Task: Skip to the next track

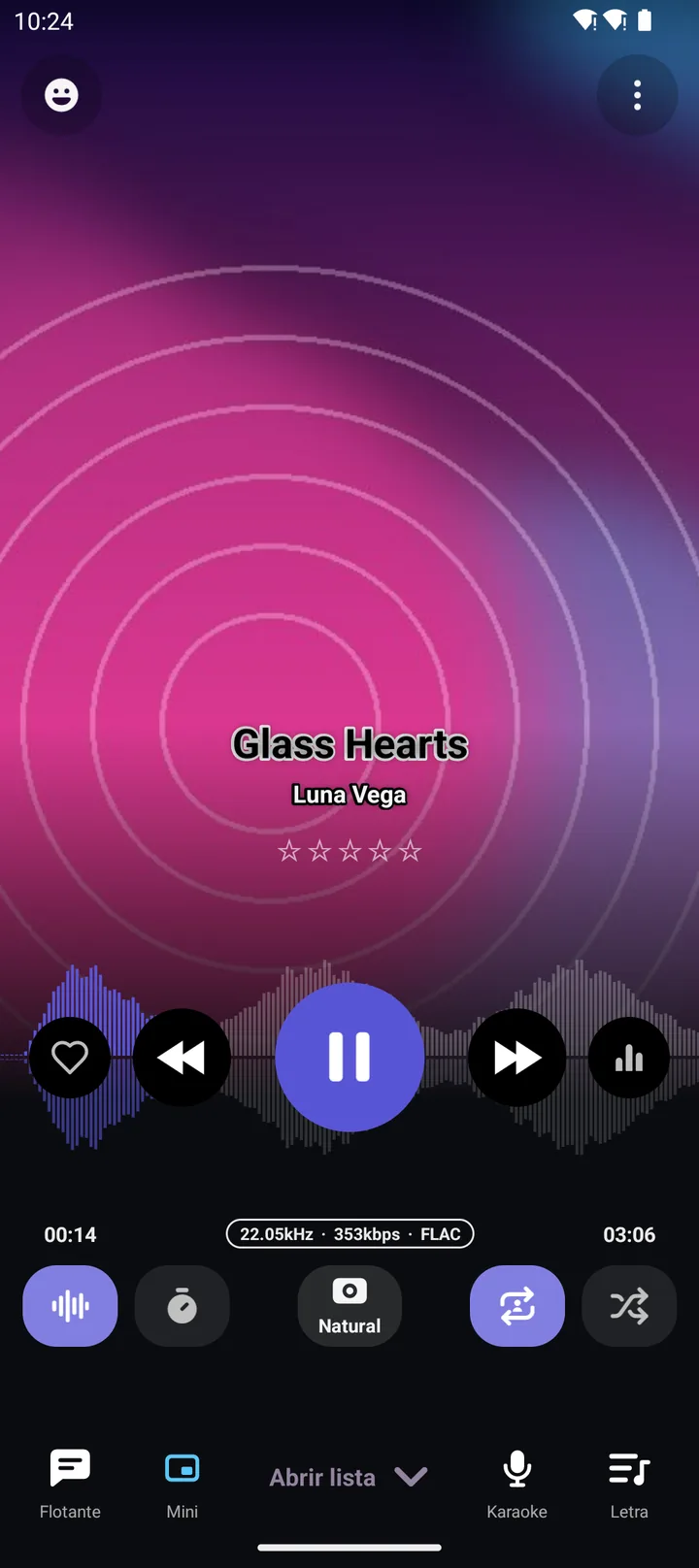Action: (x=517, y=1057)
